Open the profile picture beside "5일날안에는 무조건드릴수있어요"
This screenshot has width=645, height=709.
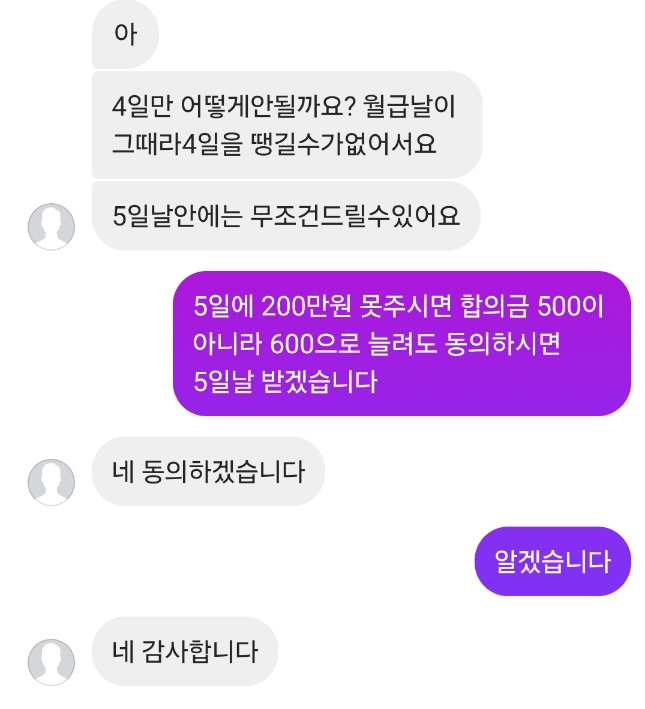coord(51,226)
